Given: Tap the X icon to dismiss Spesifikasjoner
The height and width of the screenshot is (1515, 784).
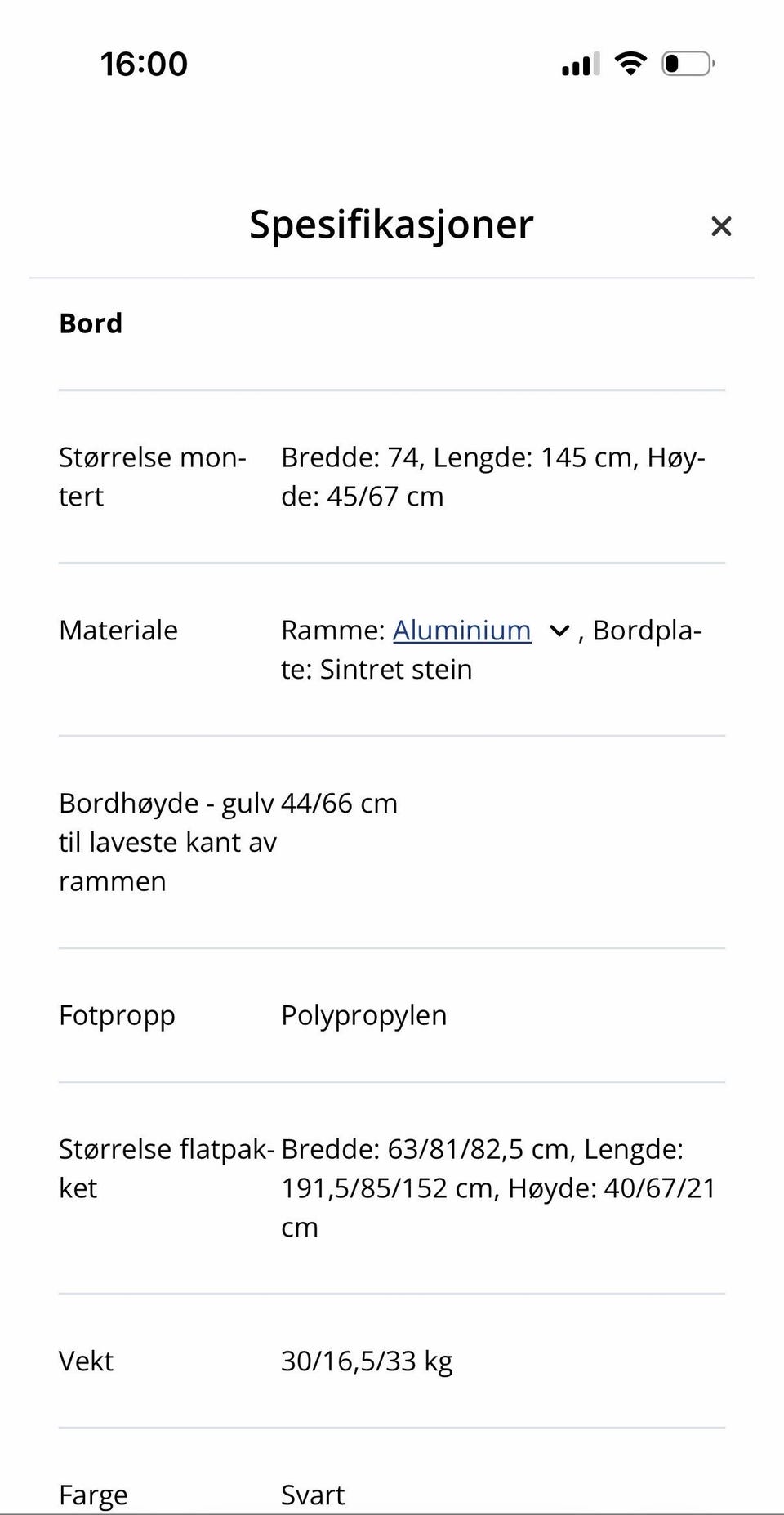Looking at the screenshot, I should tap(722, 225).
